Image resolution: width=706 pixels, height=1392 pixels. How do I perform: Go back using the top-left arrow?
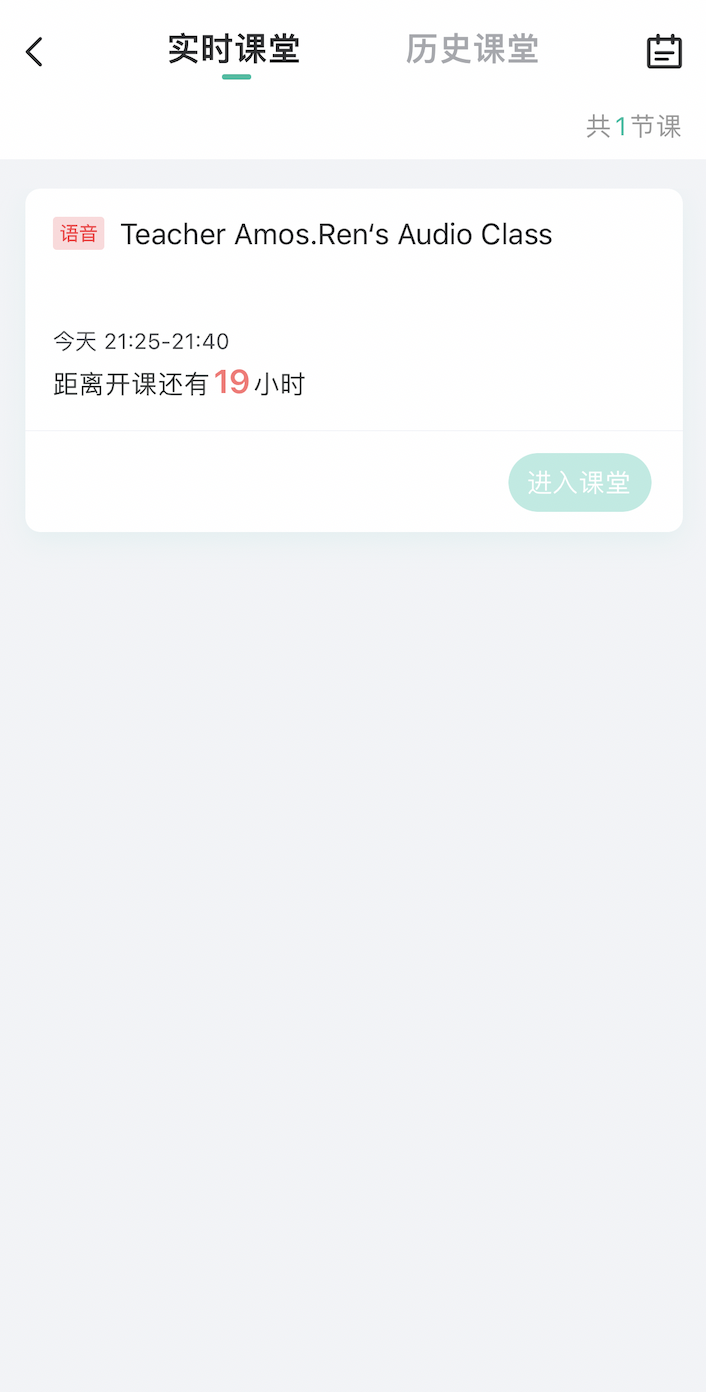coord(35,52)
